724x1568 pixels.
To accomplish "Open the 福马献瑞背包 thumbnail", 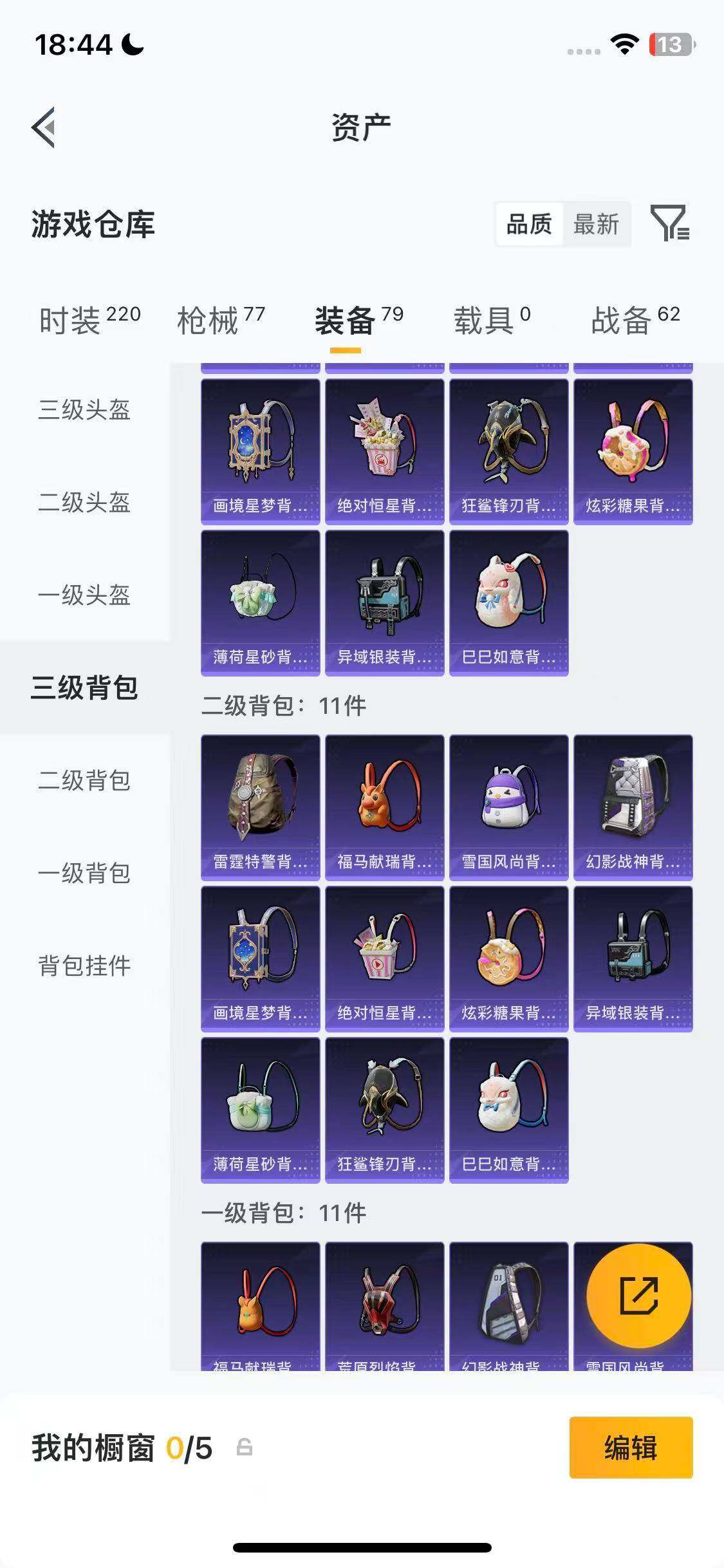I will pos(384,805).
